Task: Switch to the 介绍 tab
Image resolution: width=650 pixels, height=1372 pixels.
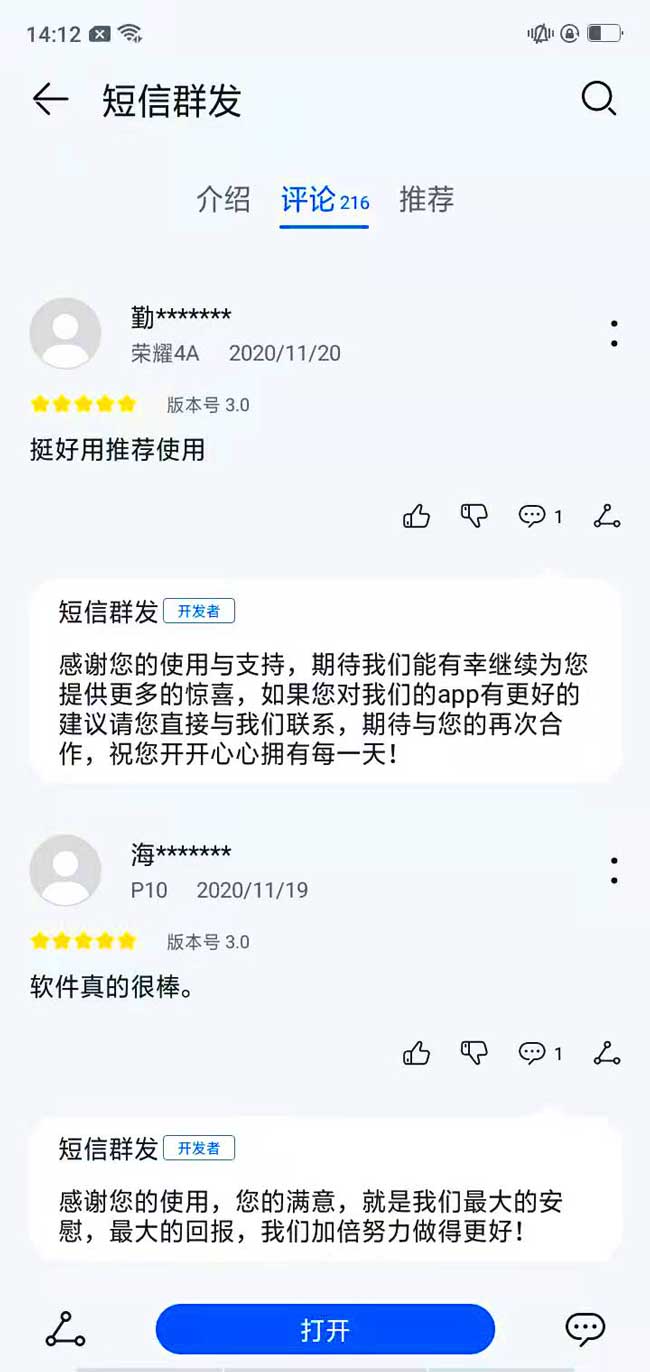Action: pyautogui.click(x=223, y=199)
